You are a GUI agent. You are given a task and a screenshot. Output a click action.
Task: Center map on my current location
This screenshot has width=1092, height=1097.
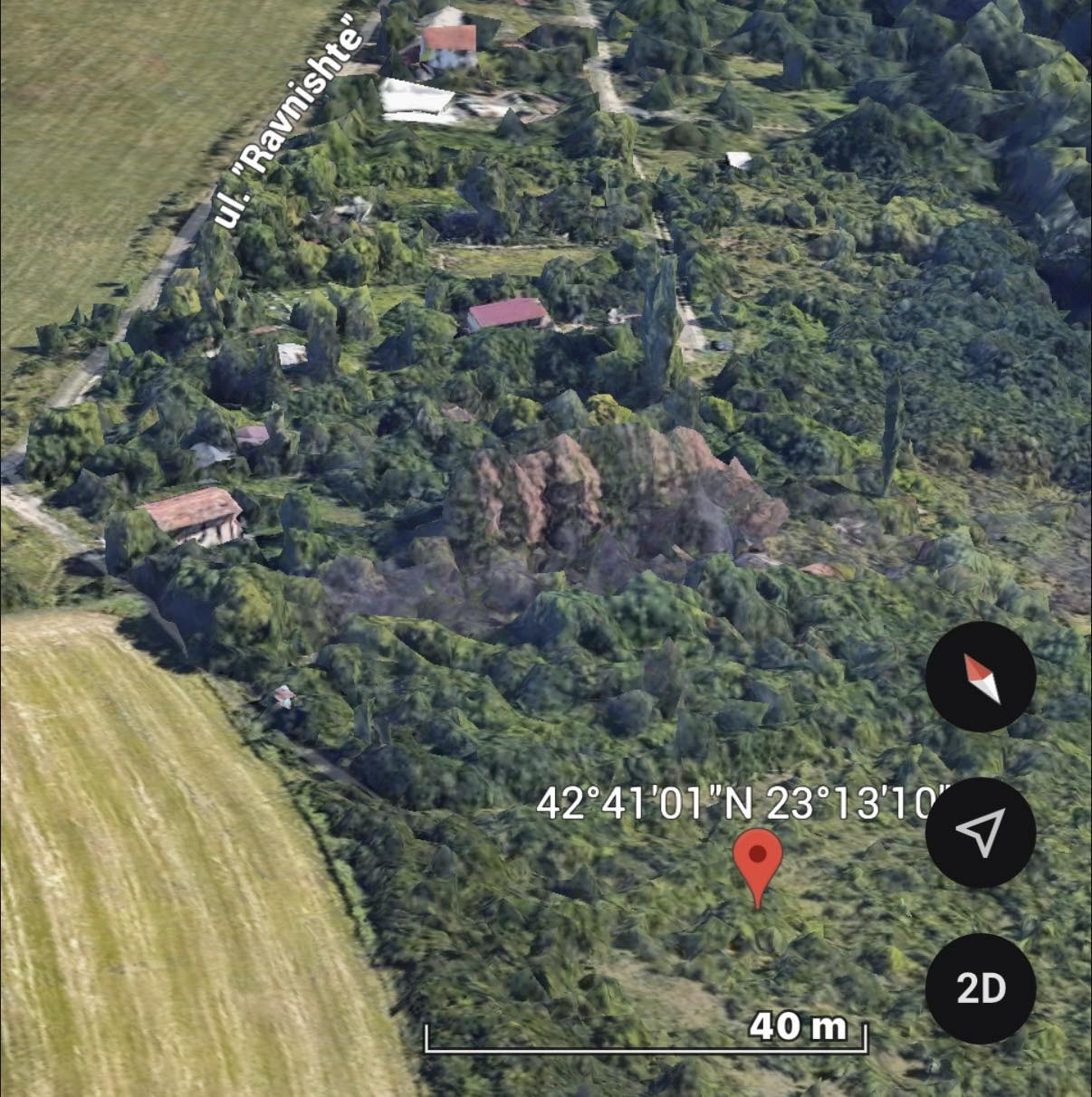coord(981,833)
